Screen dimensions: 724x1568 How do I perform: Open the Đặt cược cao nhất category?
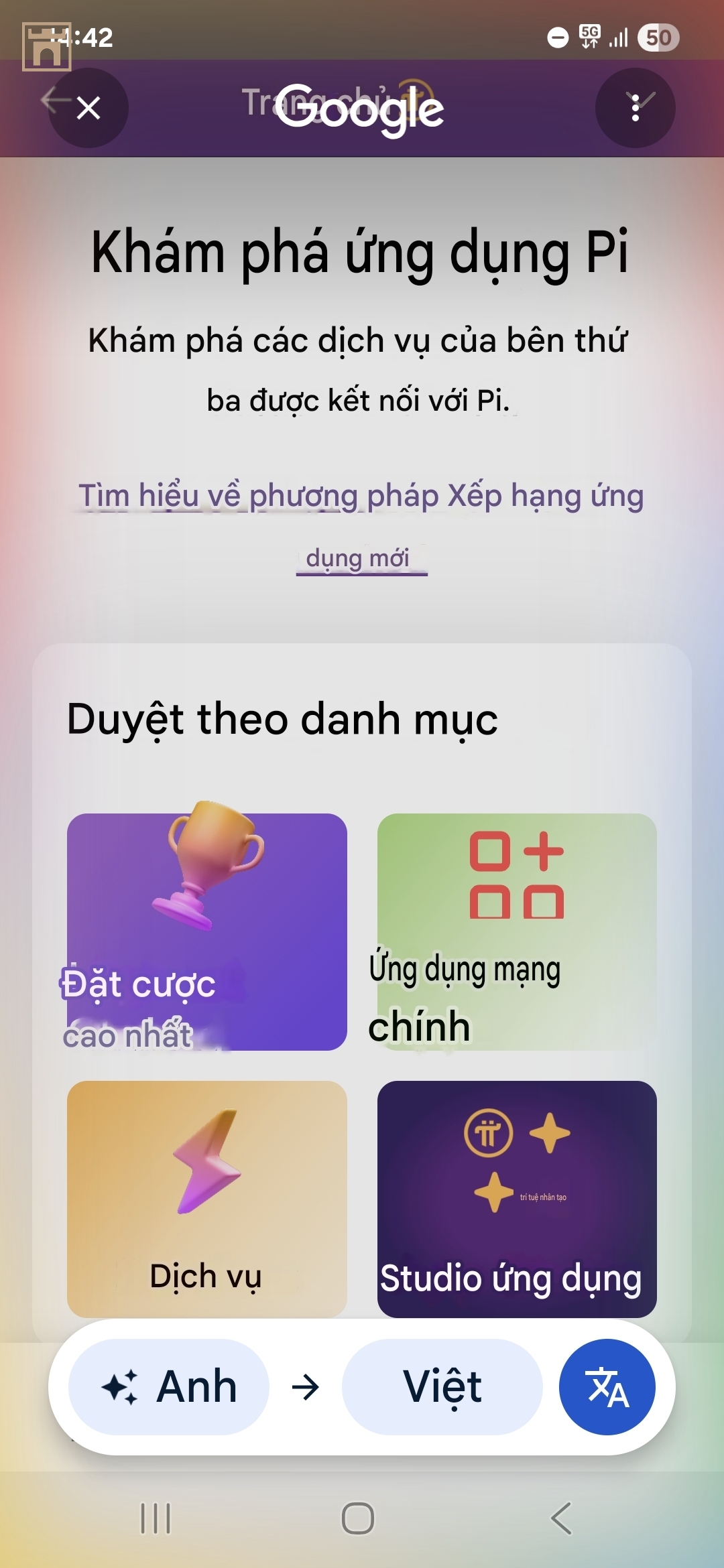pos(206,931)
